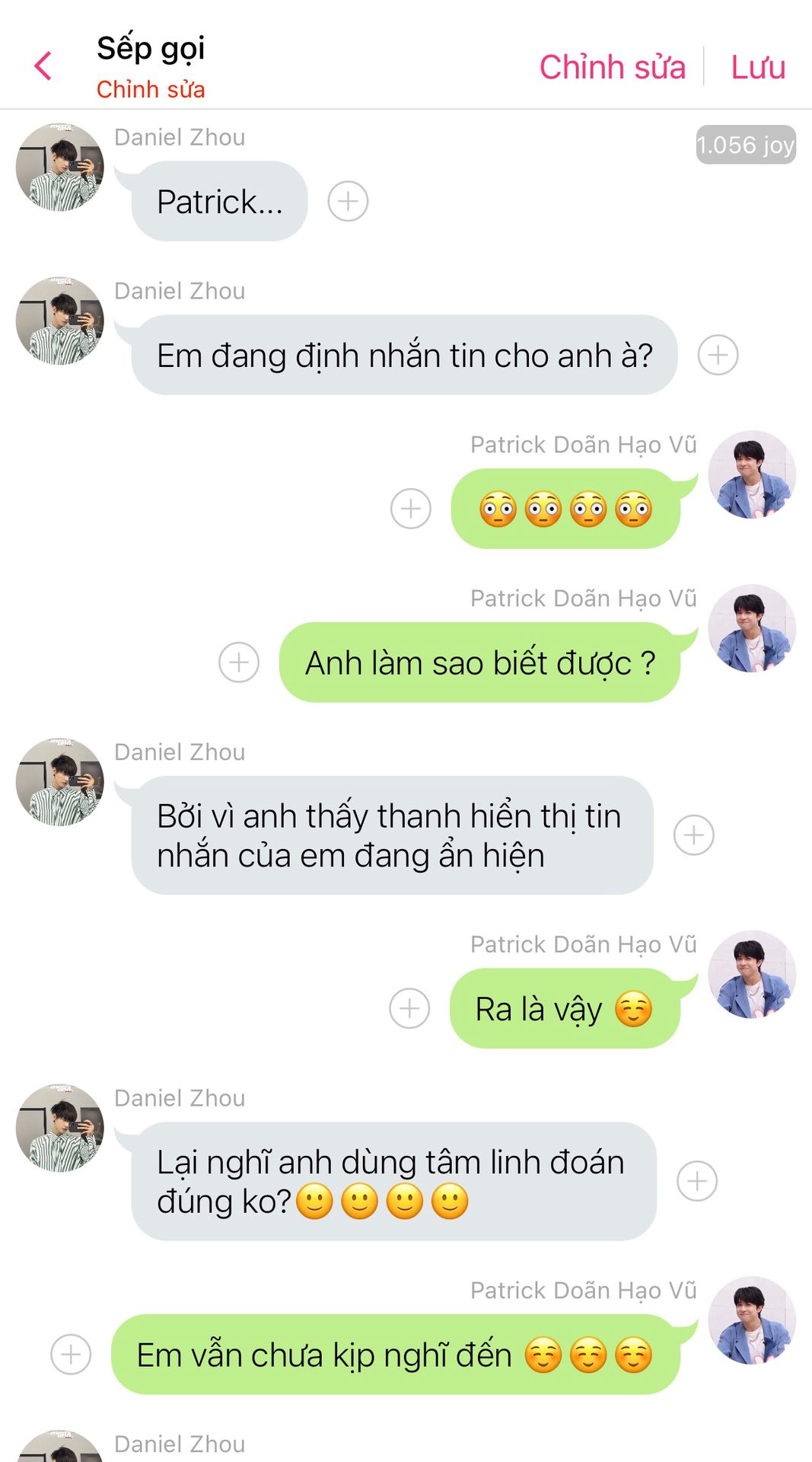The image size is (812, 1462).
Task: Tap the red Chỉnh sửa under the title
Action: pyautogui.click(x=151, y=89)
